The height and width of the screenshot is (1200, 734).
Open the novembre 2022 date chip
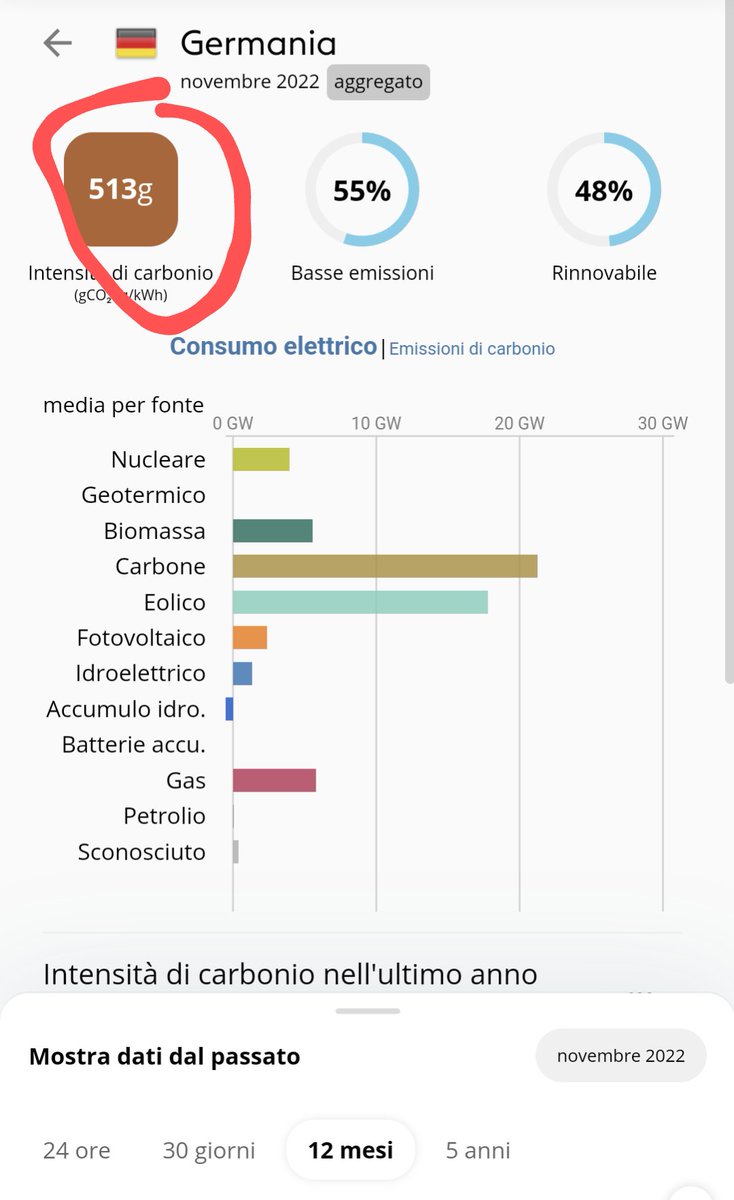(621, 1056)
